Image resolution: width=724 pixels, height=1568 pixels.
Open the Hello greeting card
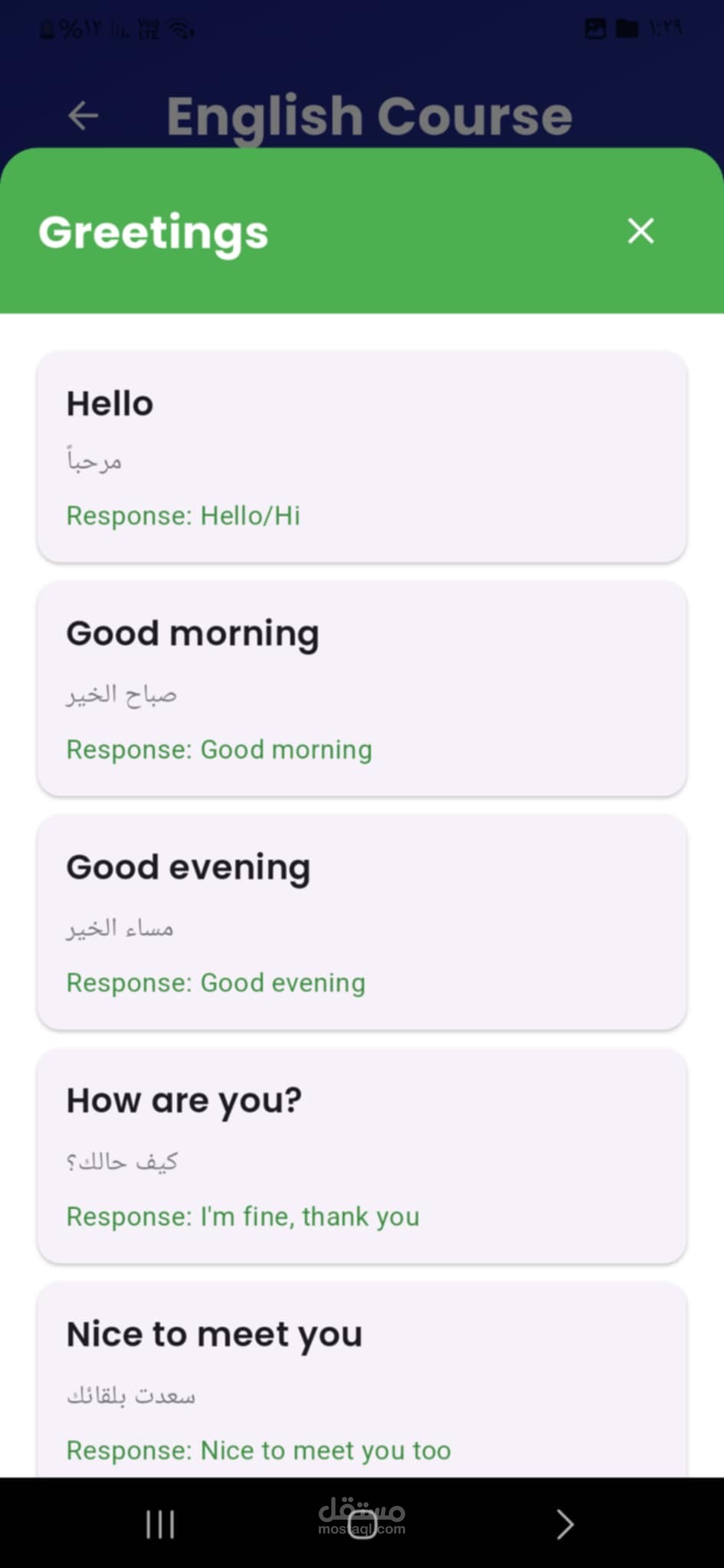(x=362, y=457)
